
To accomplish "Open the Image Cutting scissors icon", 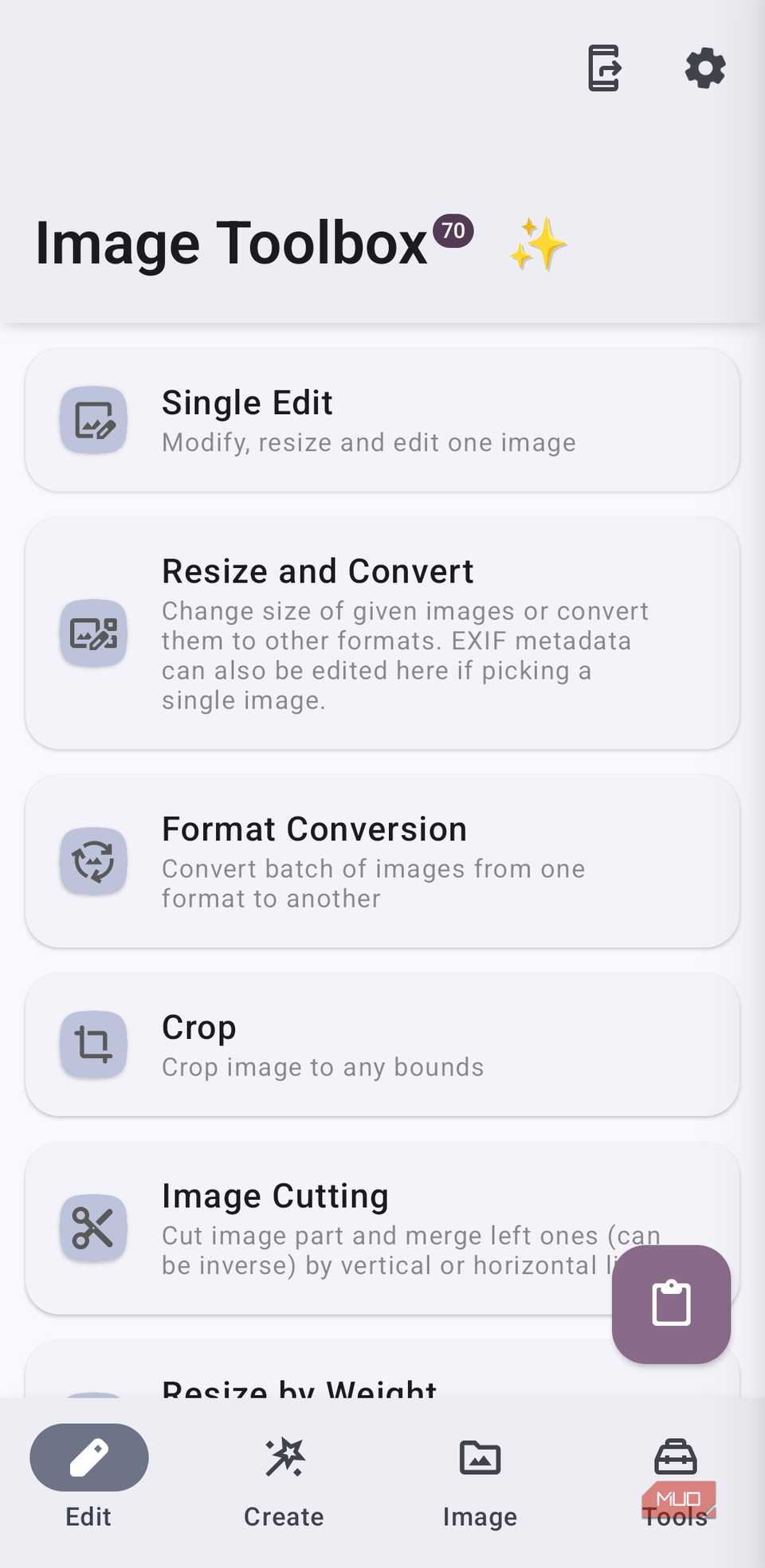I will tap(92, 1228).
